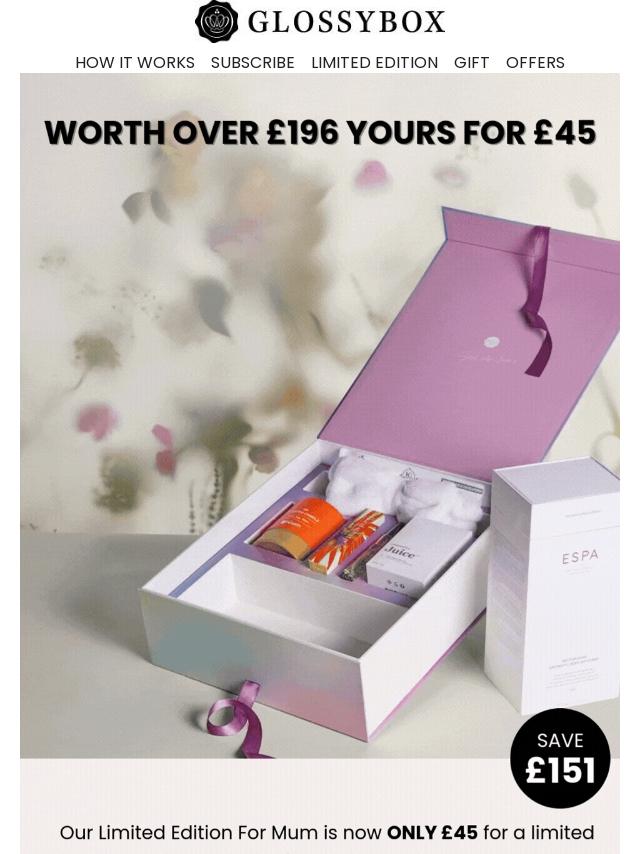Viewport: 640px width, 854px height.
Task: View the OFFERS page
Action: [535, 62]
